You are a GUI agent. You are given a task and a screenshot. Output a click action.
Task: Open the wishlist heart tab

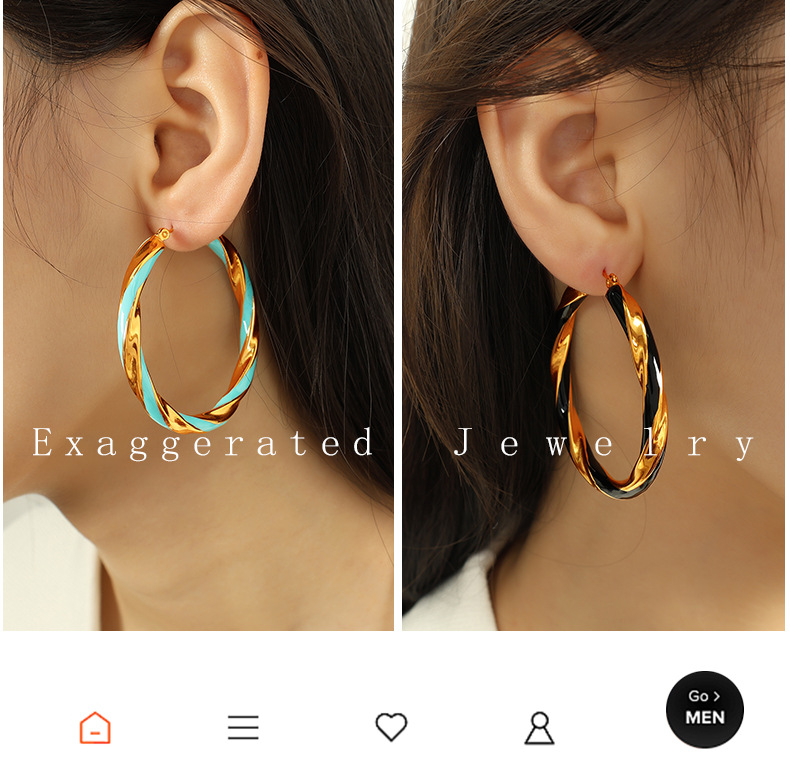click(391, 727)
